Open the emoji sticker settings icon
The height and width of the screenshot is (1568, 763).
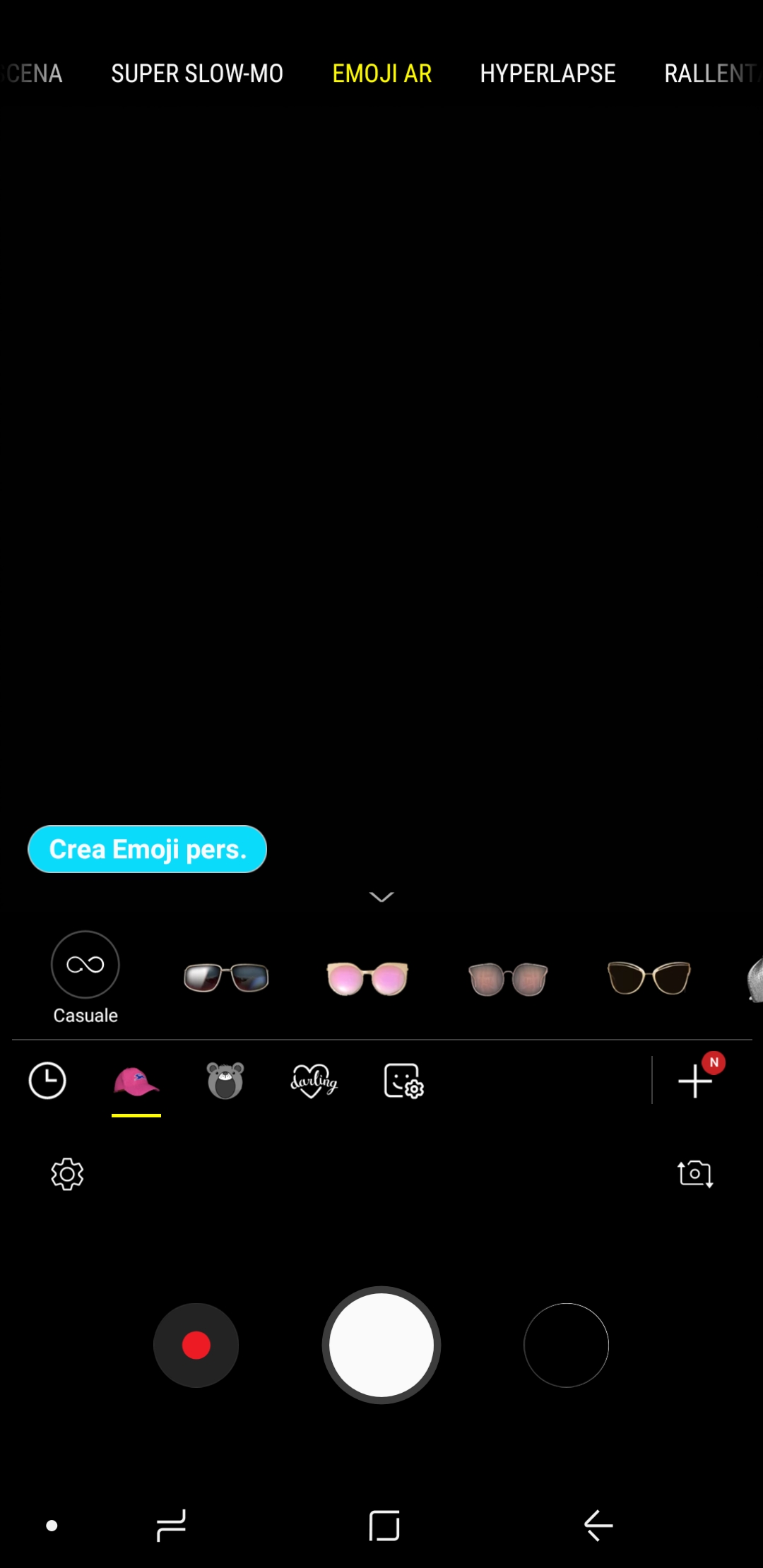403,1081
